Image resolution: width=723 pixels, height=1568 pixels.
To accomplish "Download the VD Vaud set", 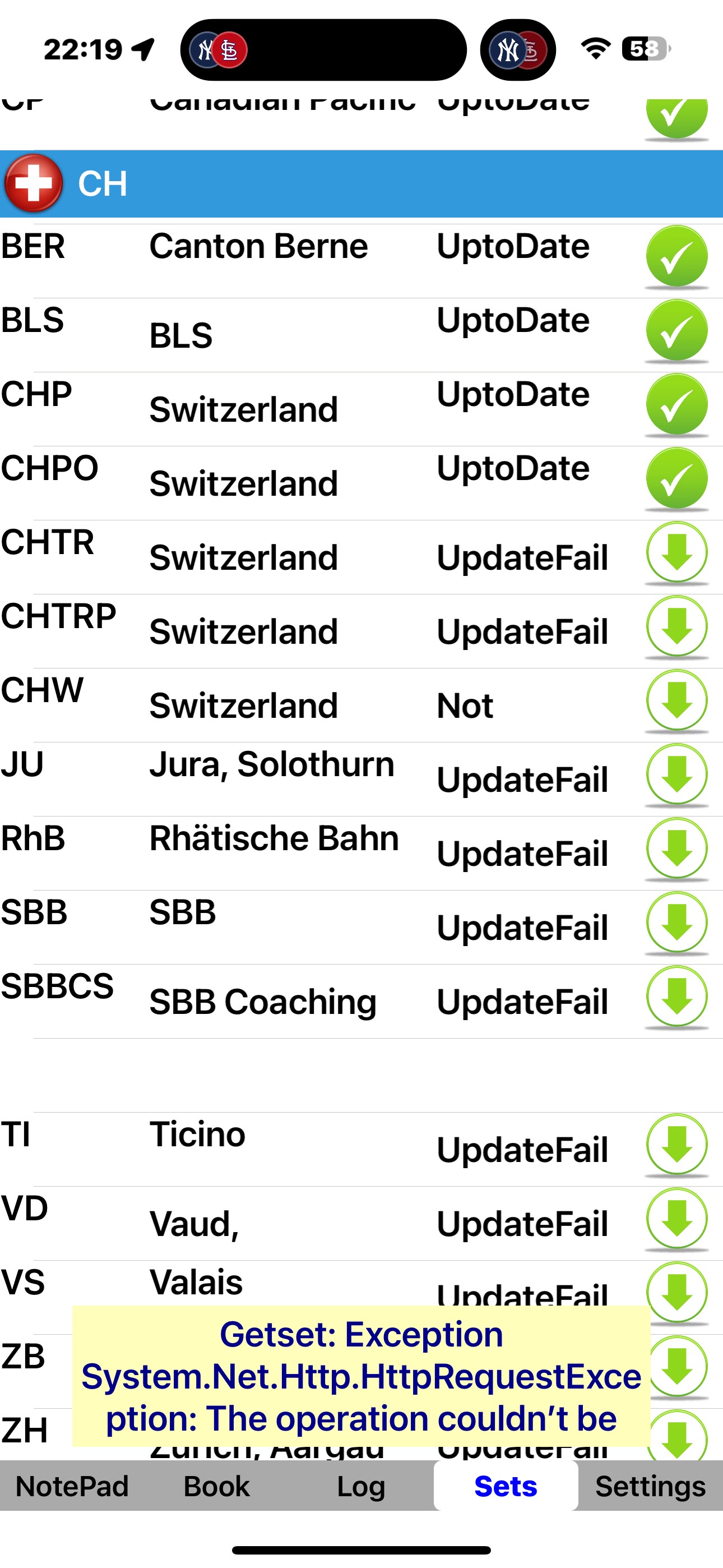I will pos(676,1219).
